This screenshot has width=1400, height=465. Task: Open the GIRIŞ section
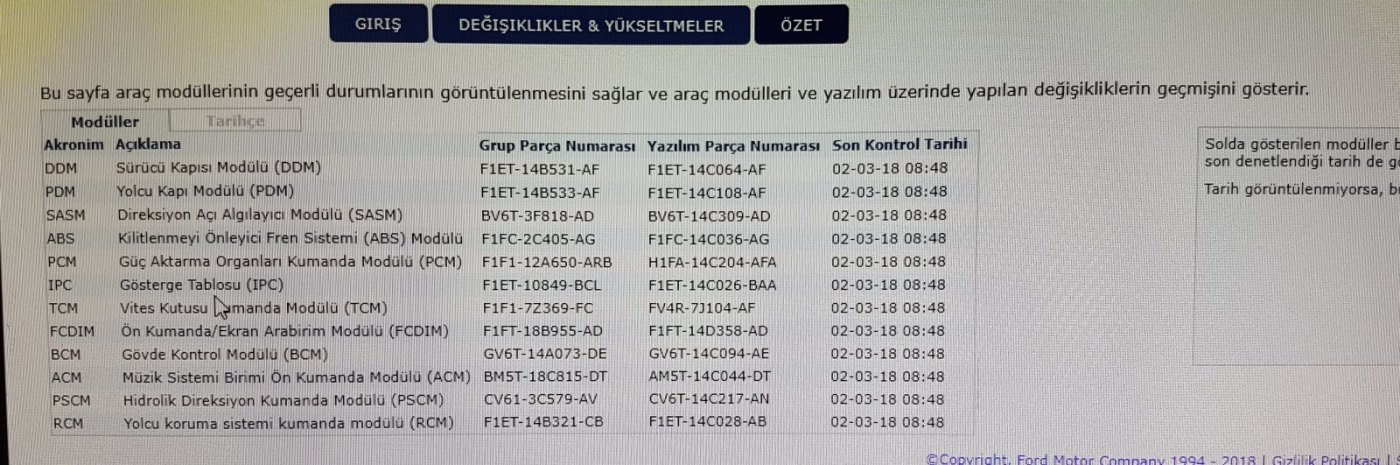(378, 26)
